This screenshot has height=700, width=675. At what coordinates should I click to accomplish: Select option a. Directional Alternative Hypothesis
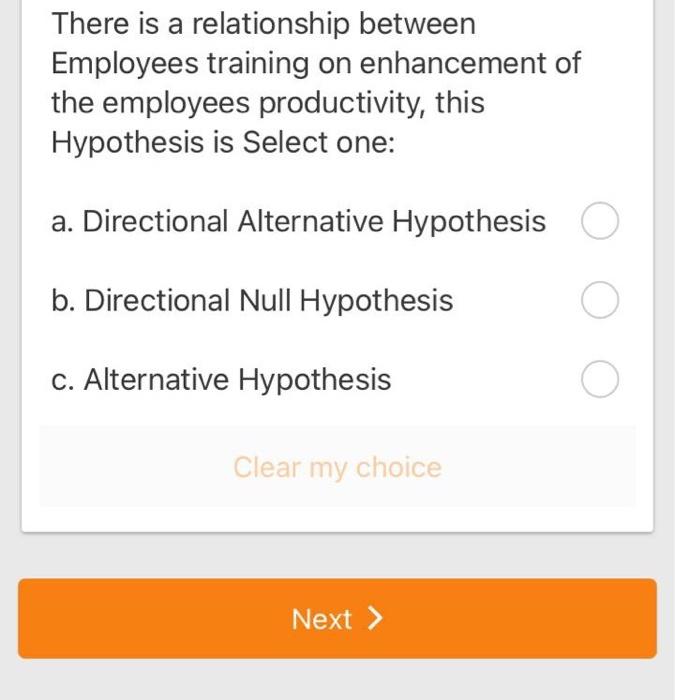coord(599,222)
